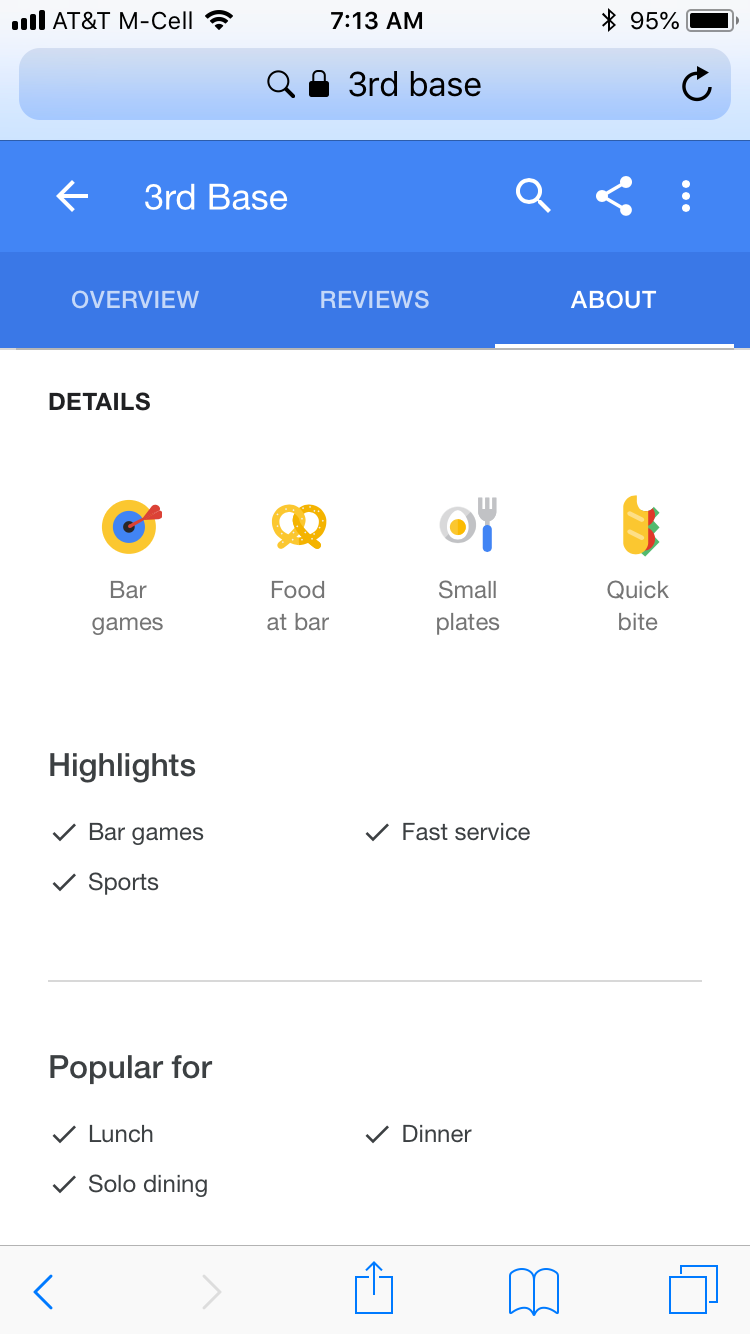Switch to the Overview tab

(135, 300)
